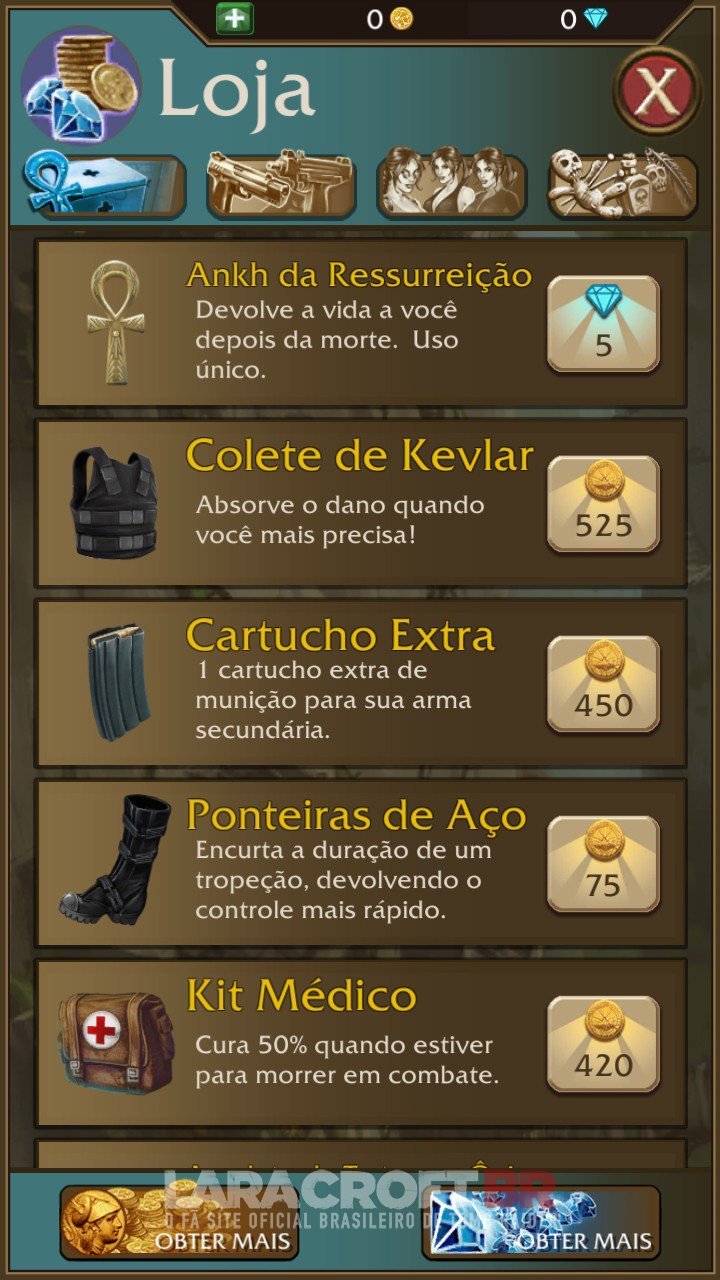
Task: Buy Colete de Kevlar for 525 coins
Action: [603, 504]
